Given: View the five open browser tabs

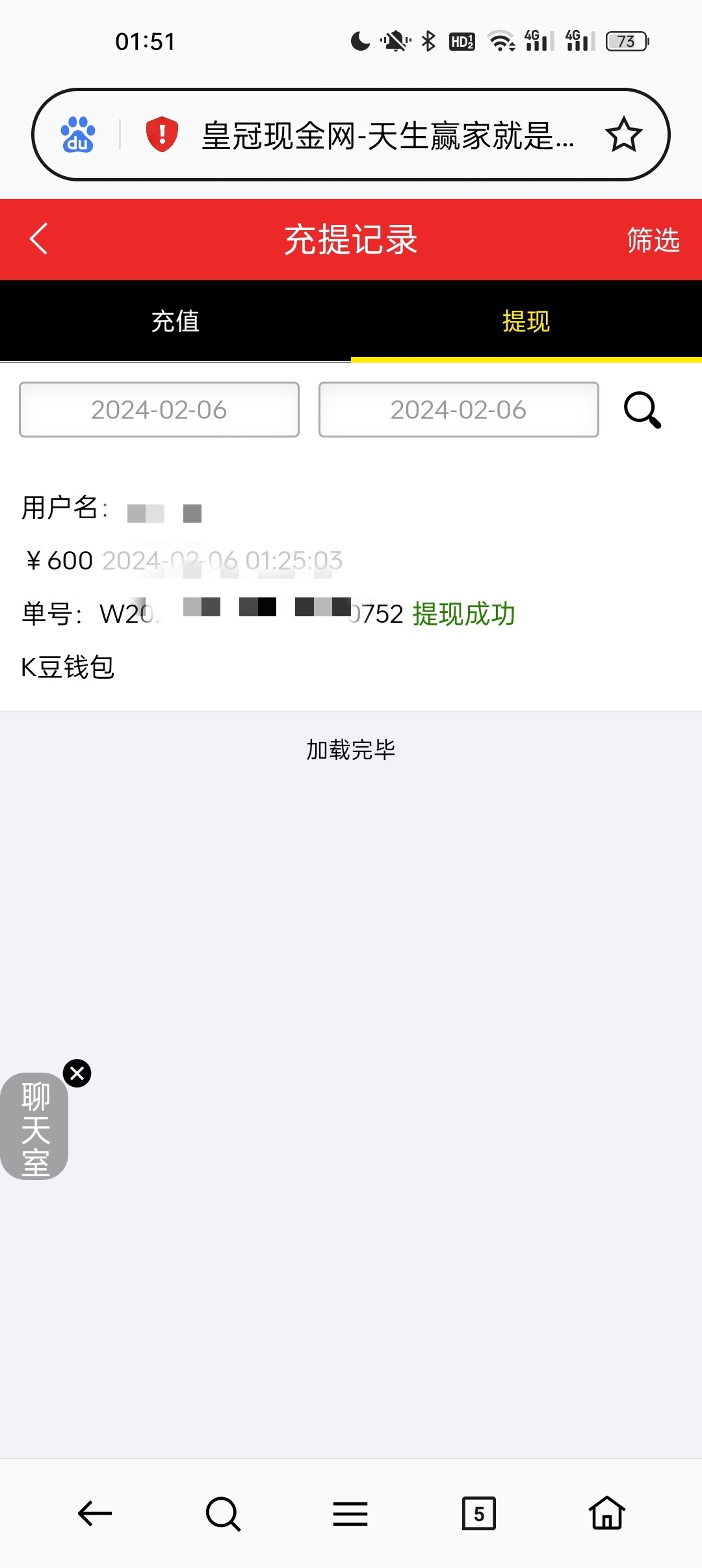Looking at the screenshot, I should (478, 1513).
